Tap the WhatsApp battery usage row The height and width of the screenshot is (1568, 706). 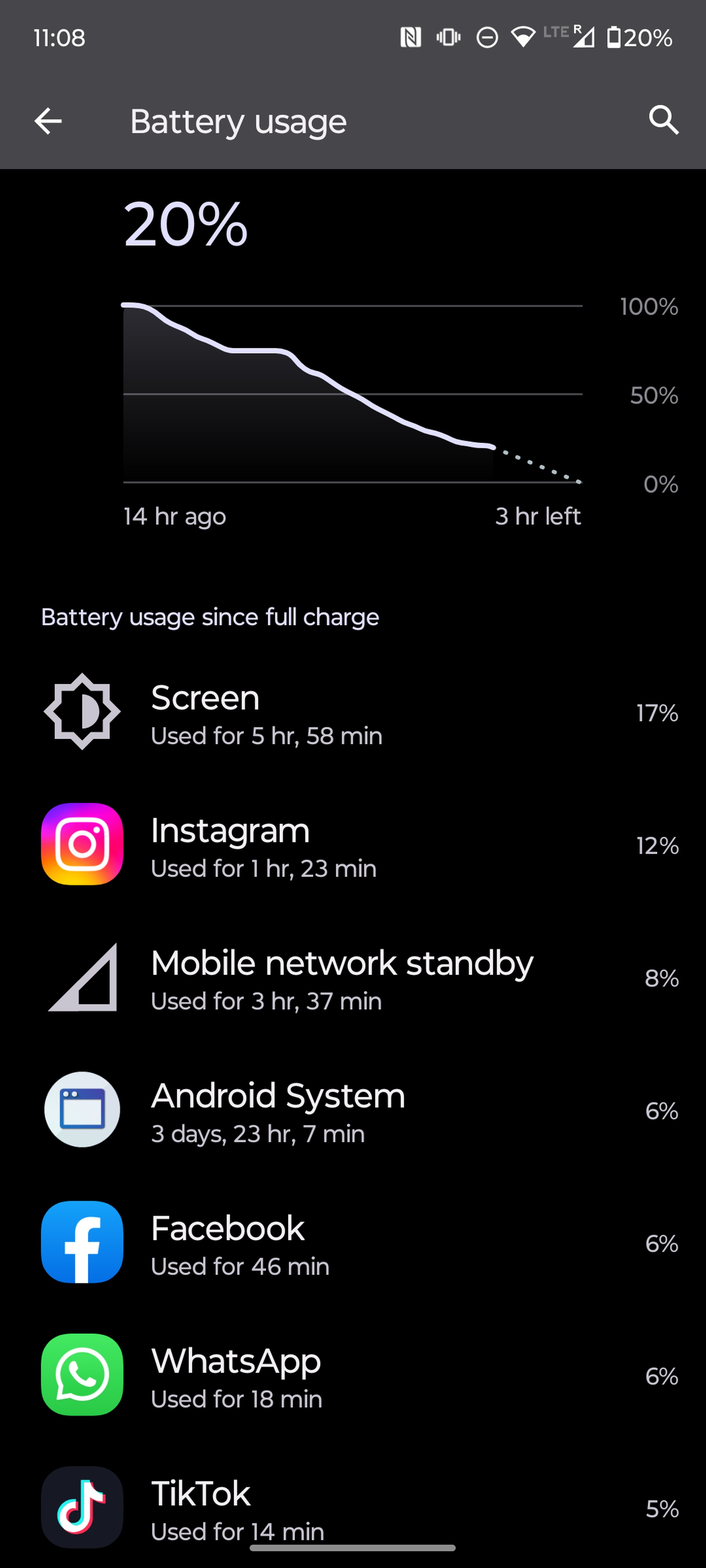pyautogui.click(x=353, y=1375)
